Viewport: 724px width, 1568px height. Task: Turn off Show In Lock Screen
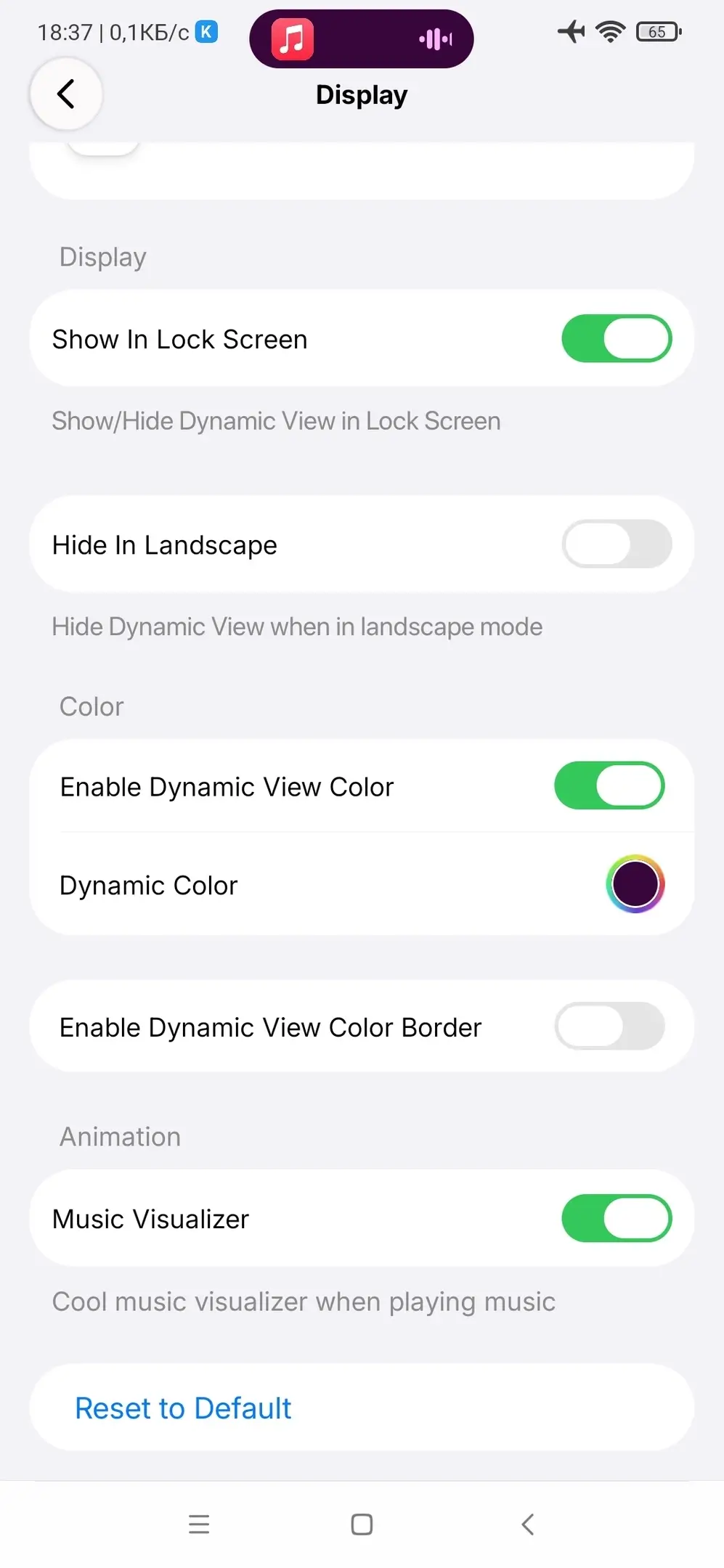pyautogui.click(x=616, y=339)
